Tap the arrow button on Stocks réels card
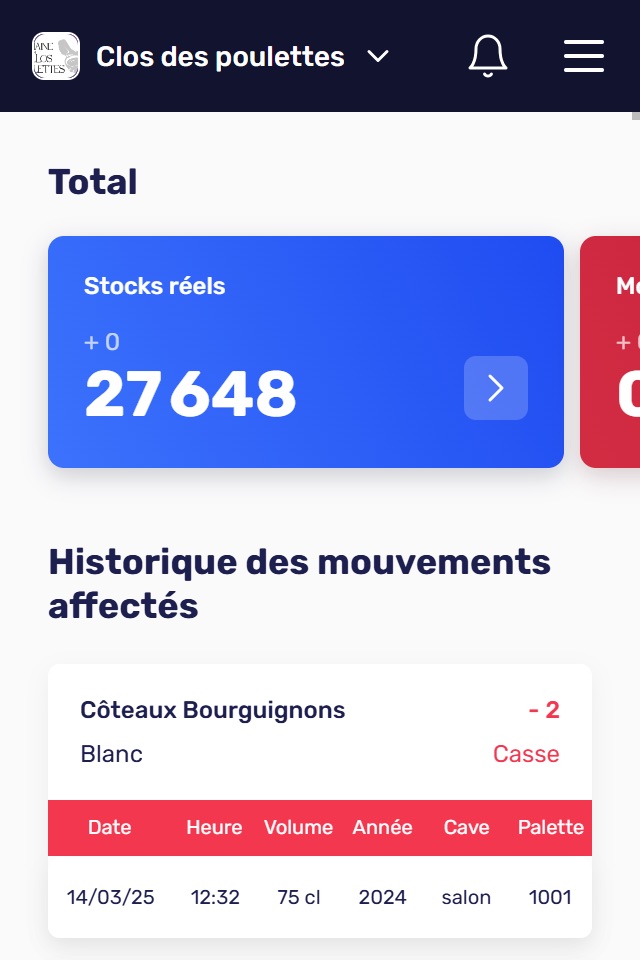 496,388
